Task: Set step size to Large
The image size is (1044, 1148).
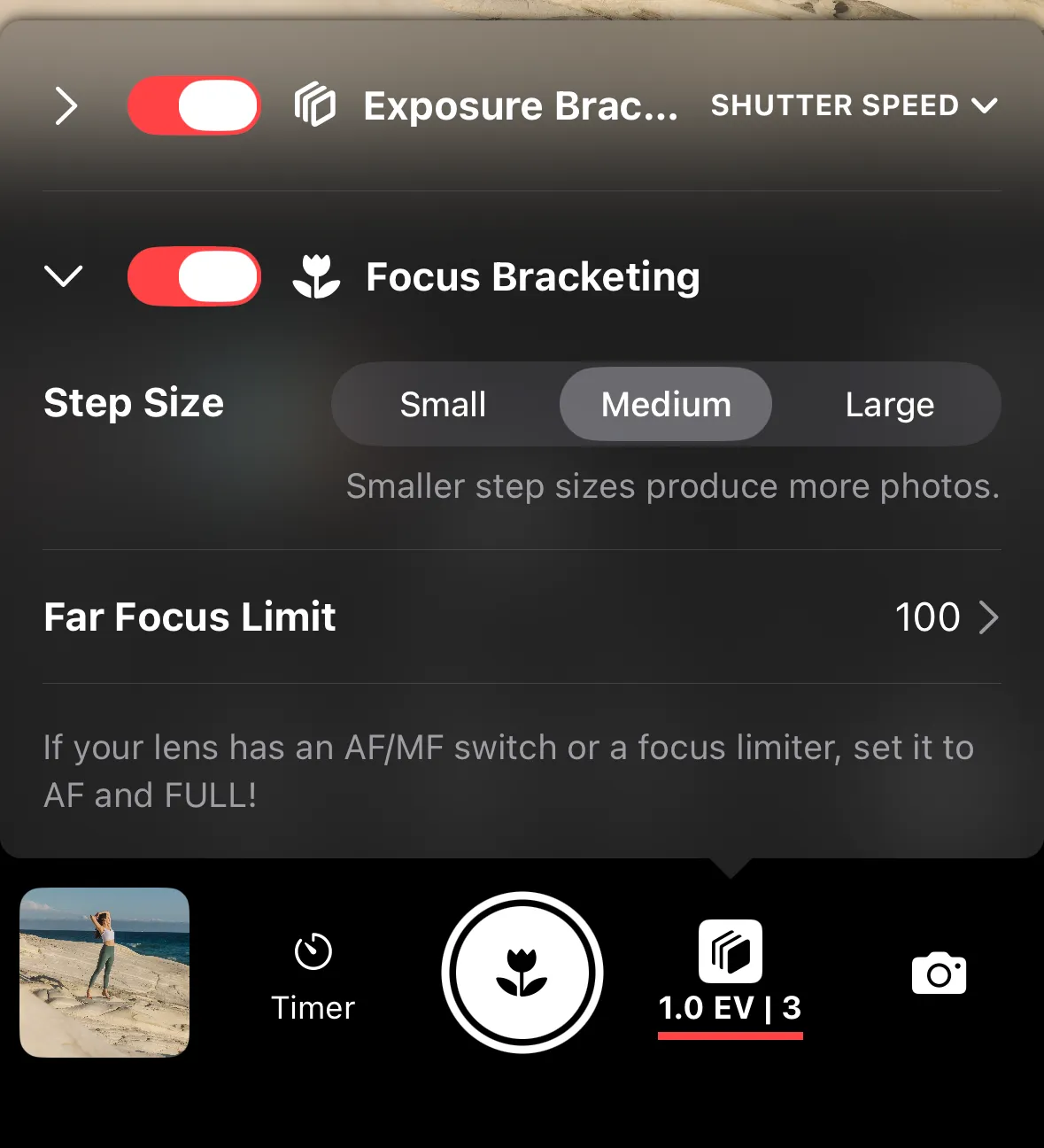Action: tap(889, 405)
